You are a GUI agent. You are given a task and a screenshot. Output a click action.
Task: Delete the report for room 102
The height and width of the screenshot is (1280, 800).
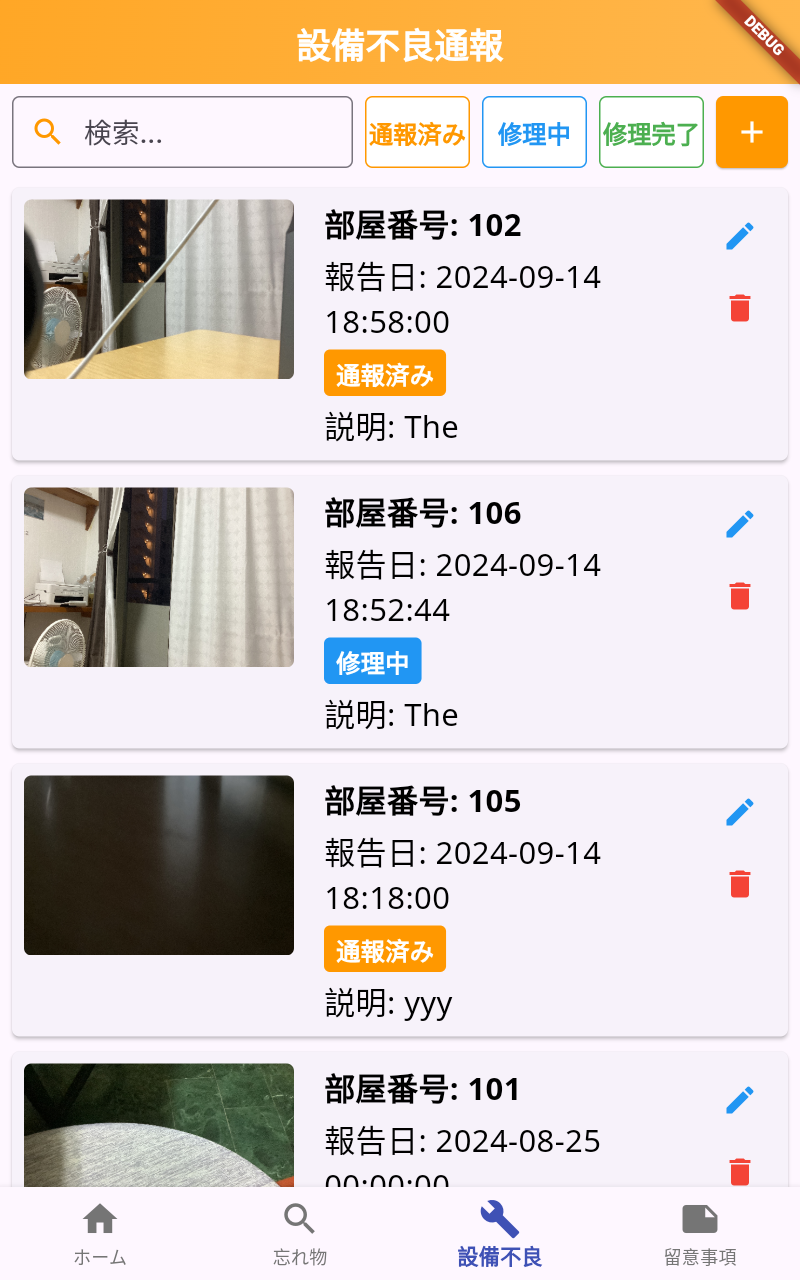point(740,308)
